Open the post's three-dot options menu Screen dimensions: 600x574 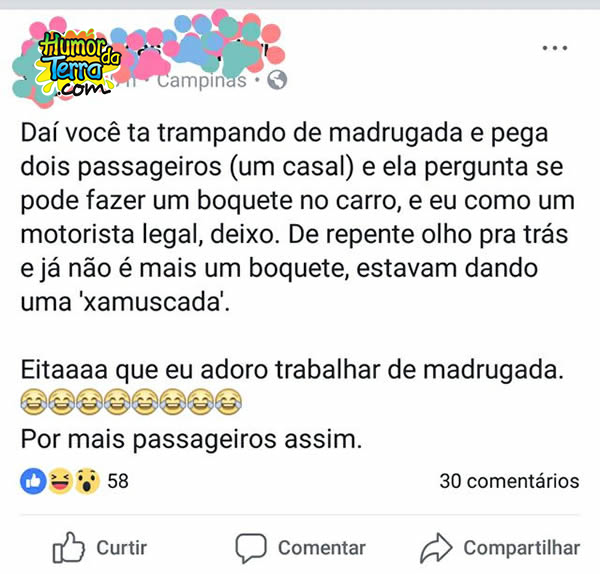[x=555, y=48]
